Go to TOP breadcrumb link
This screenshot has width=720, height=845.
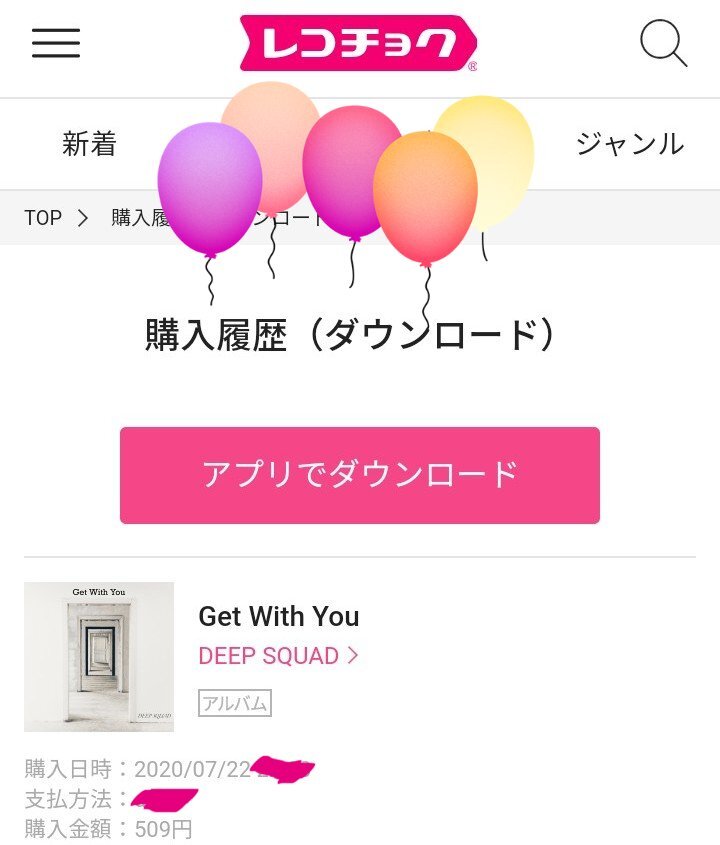point(43,218)
